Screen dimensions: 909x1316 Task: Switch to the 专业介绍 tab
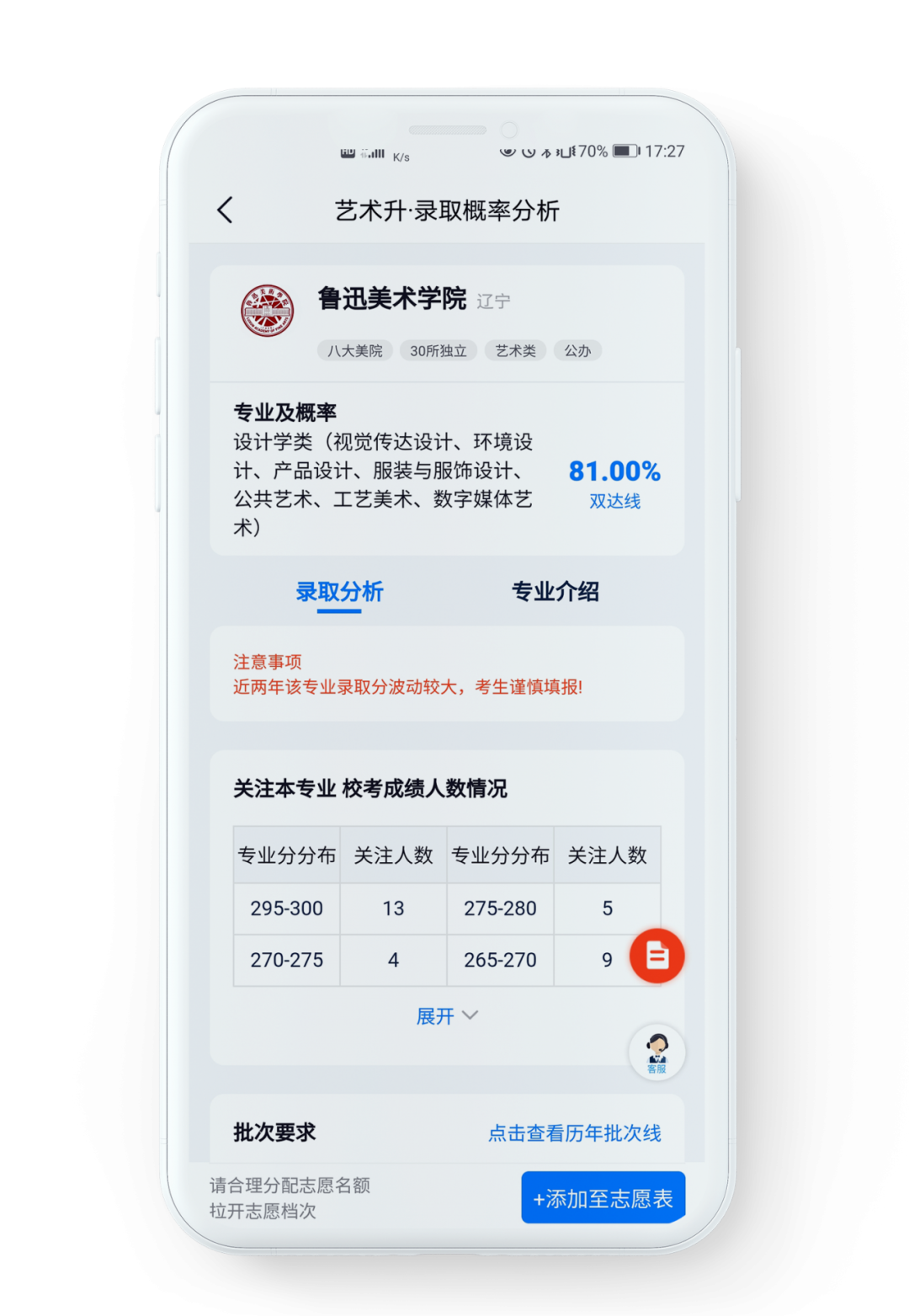(555, 592)
